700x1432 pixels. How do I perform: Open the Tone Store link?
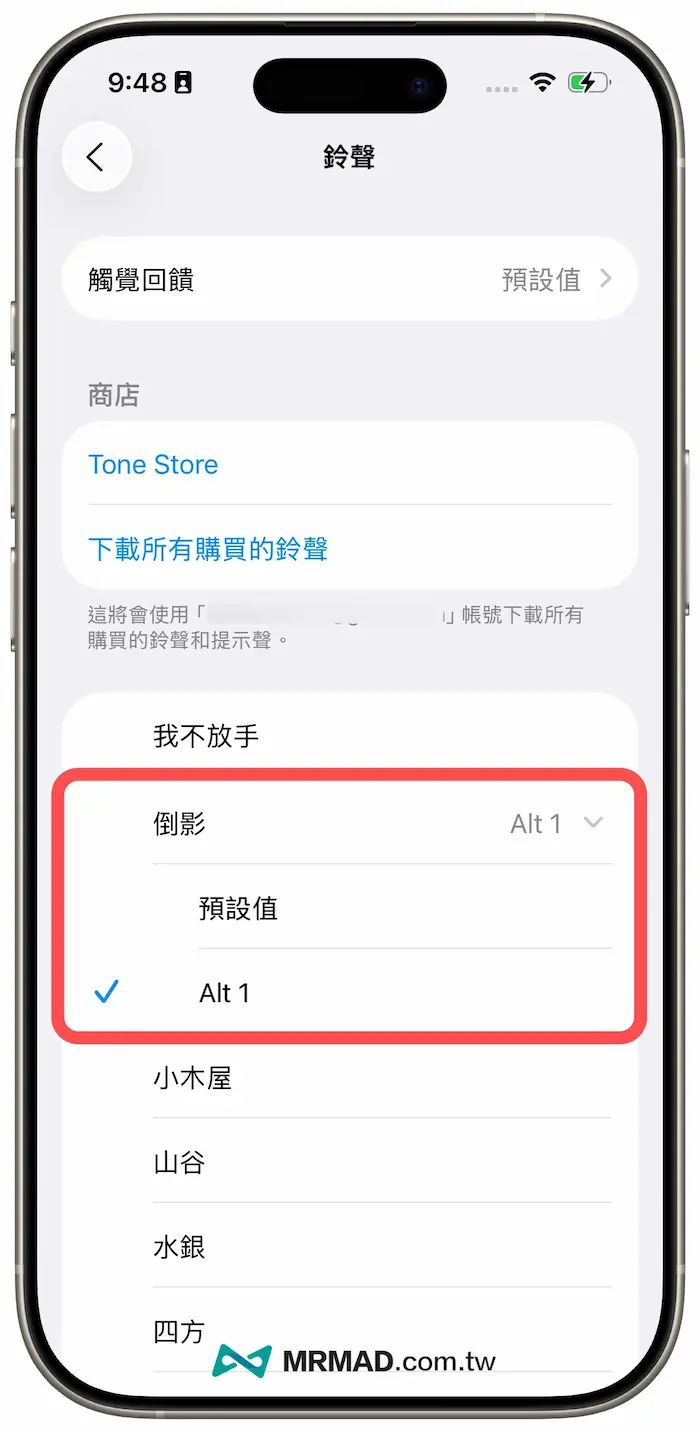click(x=153, y=465)
